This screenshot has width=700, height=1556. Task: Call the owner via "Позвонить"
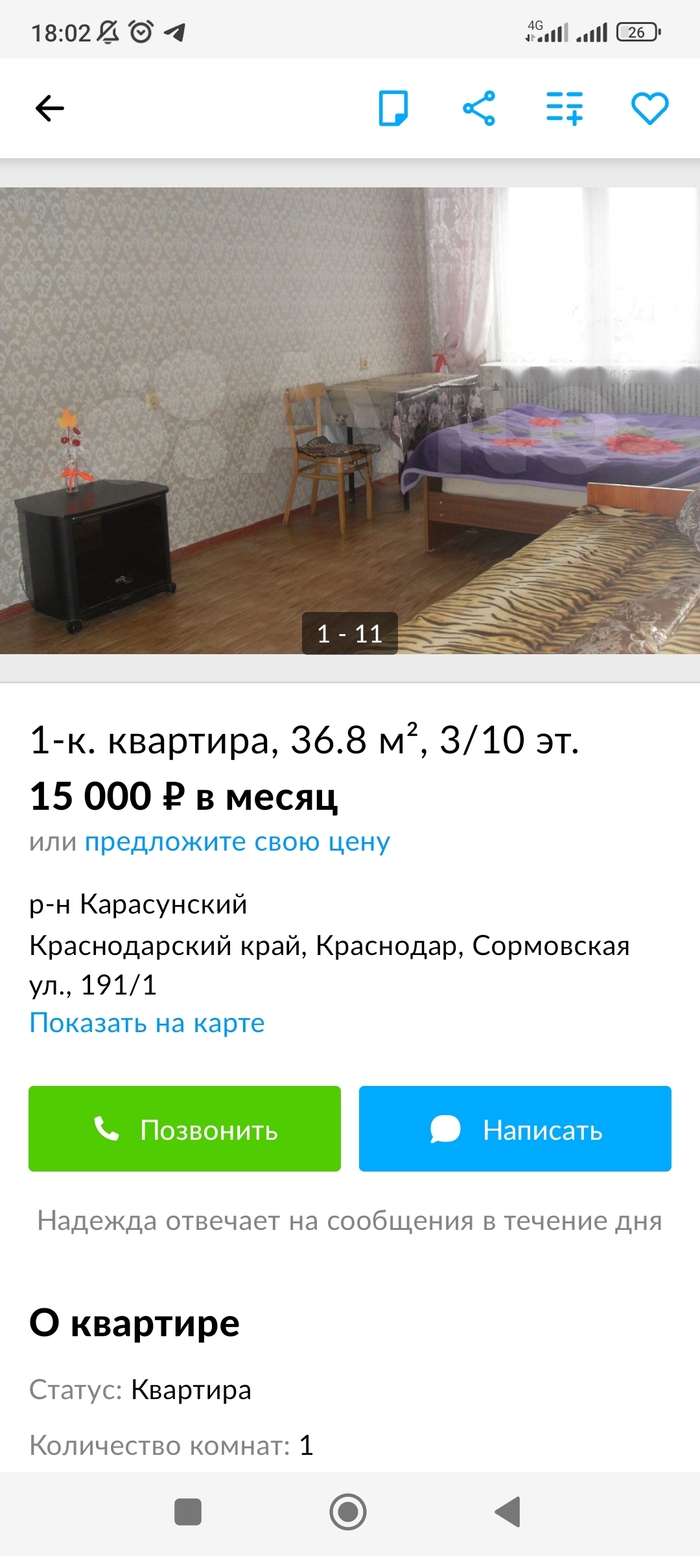185,1129
